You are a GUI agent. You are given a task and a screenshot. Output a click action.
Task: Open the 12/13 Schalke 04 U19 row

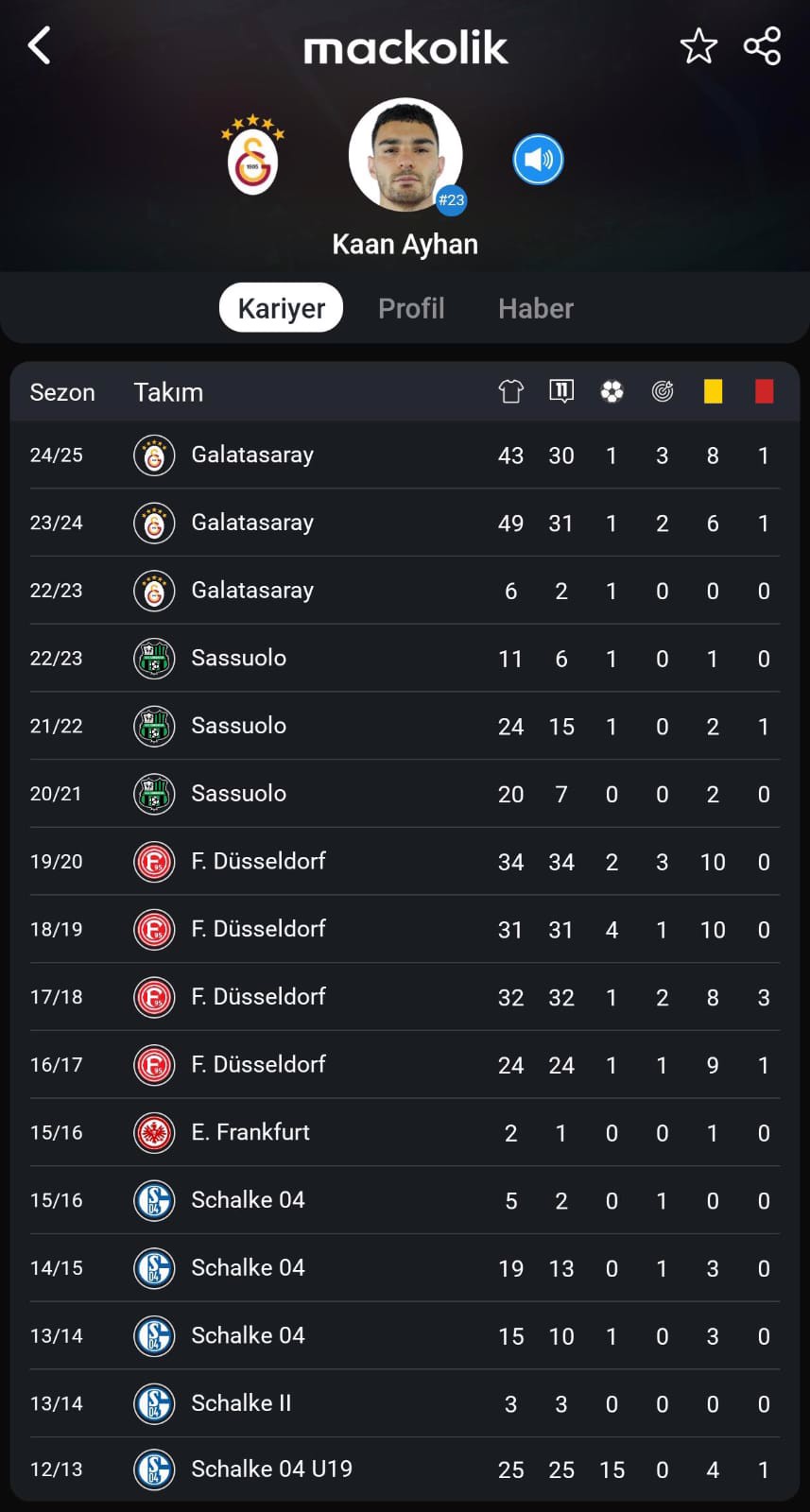tap(405, 1469)
